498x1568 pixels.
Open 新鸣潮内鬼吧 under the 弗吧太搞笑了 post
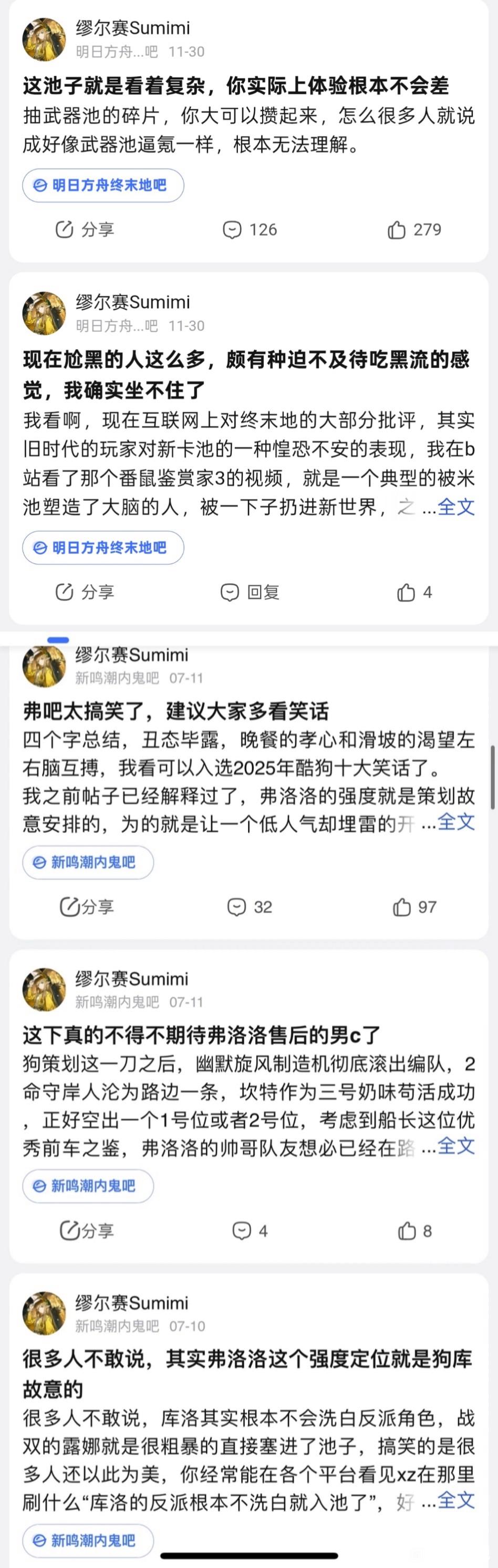tap(88, 862)
